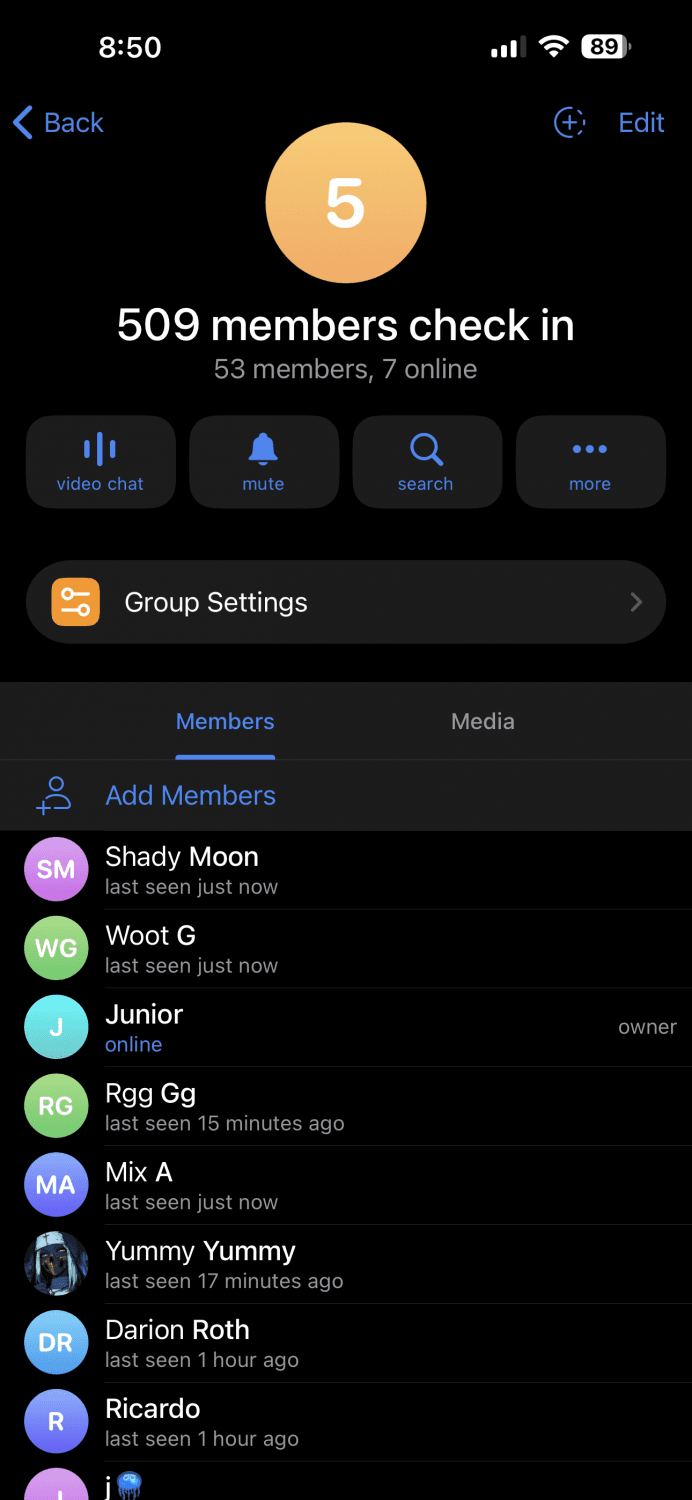Viewport: 692px width, 1500px height.
Task: Open Group Settings
Action: (345, 602)
